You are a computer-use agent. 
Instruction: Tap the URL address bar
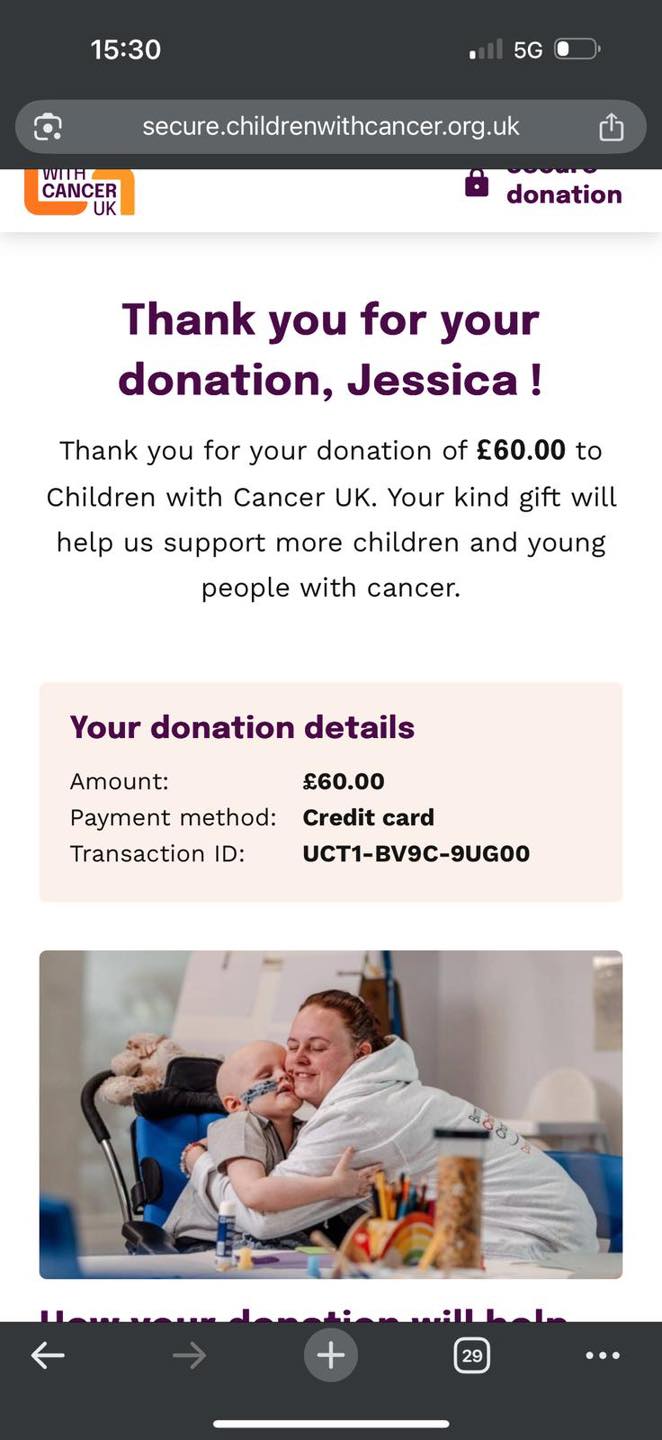point(330,127)
